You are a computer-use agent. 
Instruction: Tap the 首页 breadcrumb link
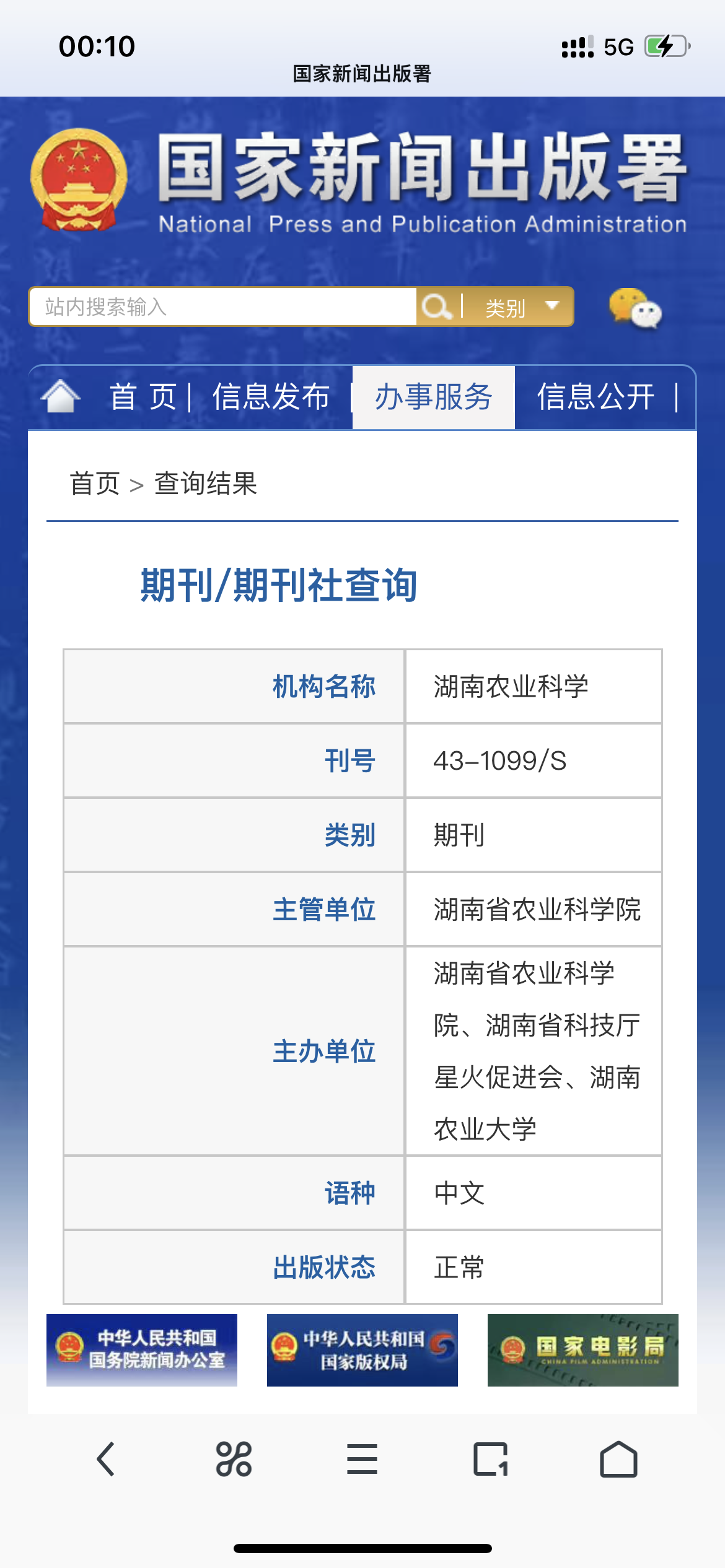(x=95, y=484)
